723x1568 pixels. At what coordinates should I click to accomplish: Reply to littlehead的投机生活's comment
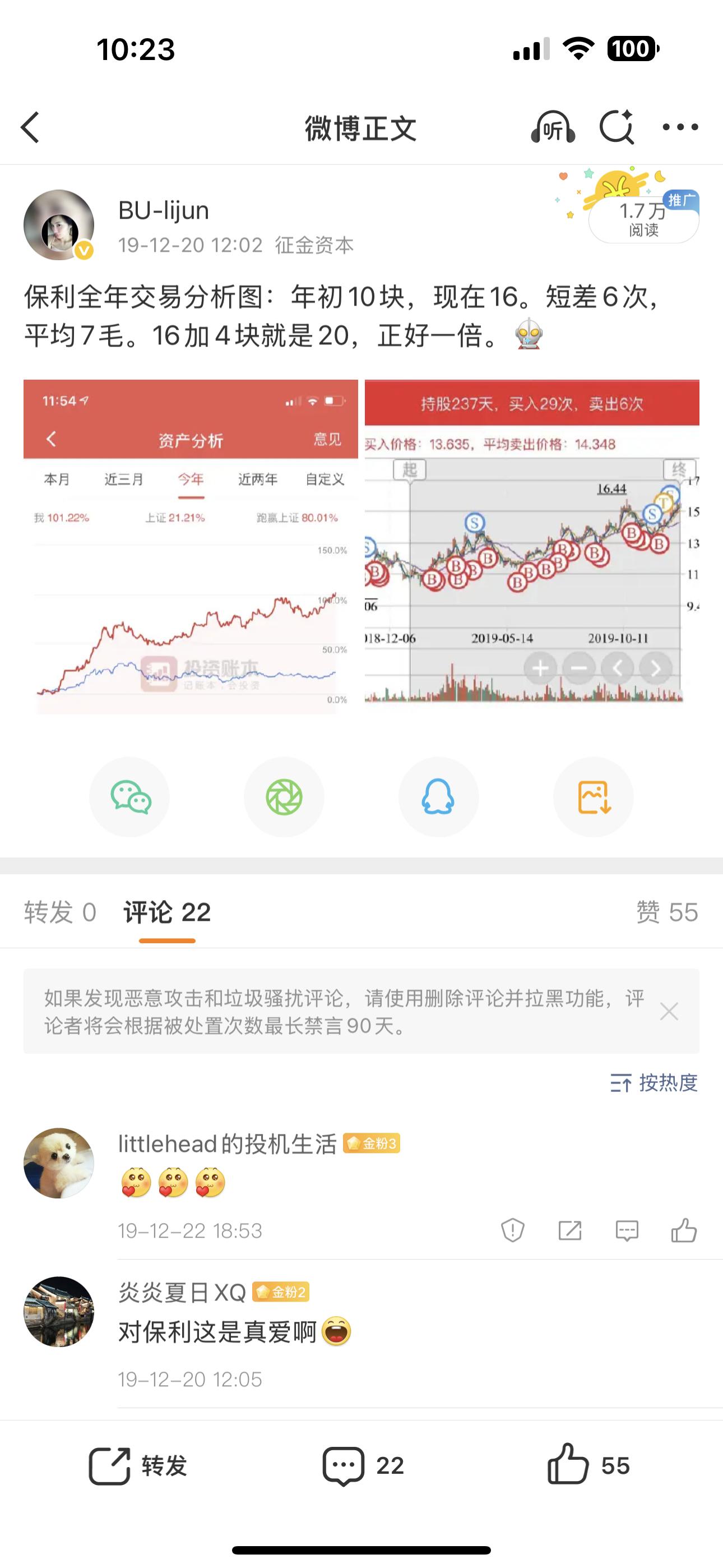[x=626, y=1231]
